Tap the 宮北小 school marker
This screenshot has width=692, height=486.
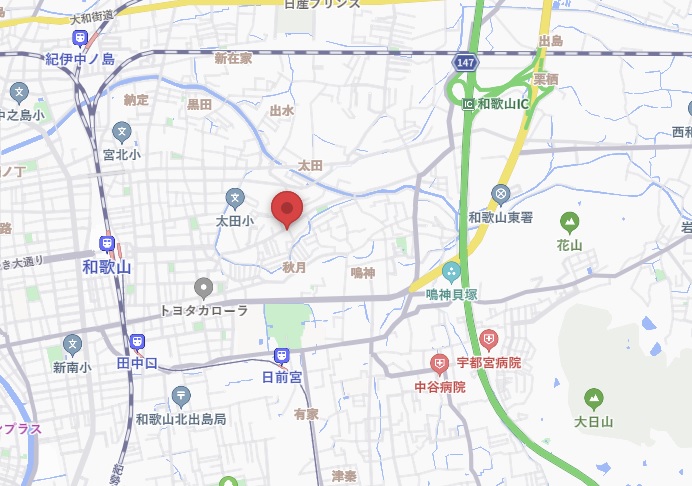tap(122, 131)
